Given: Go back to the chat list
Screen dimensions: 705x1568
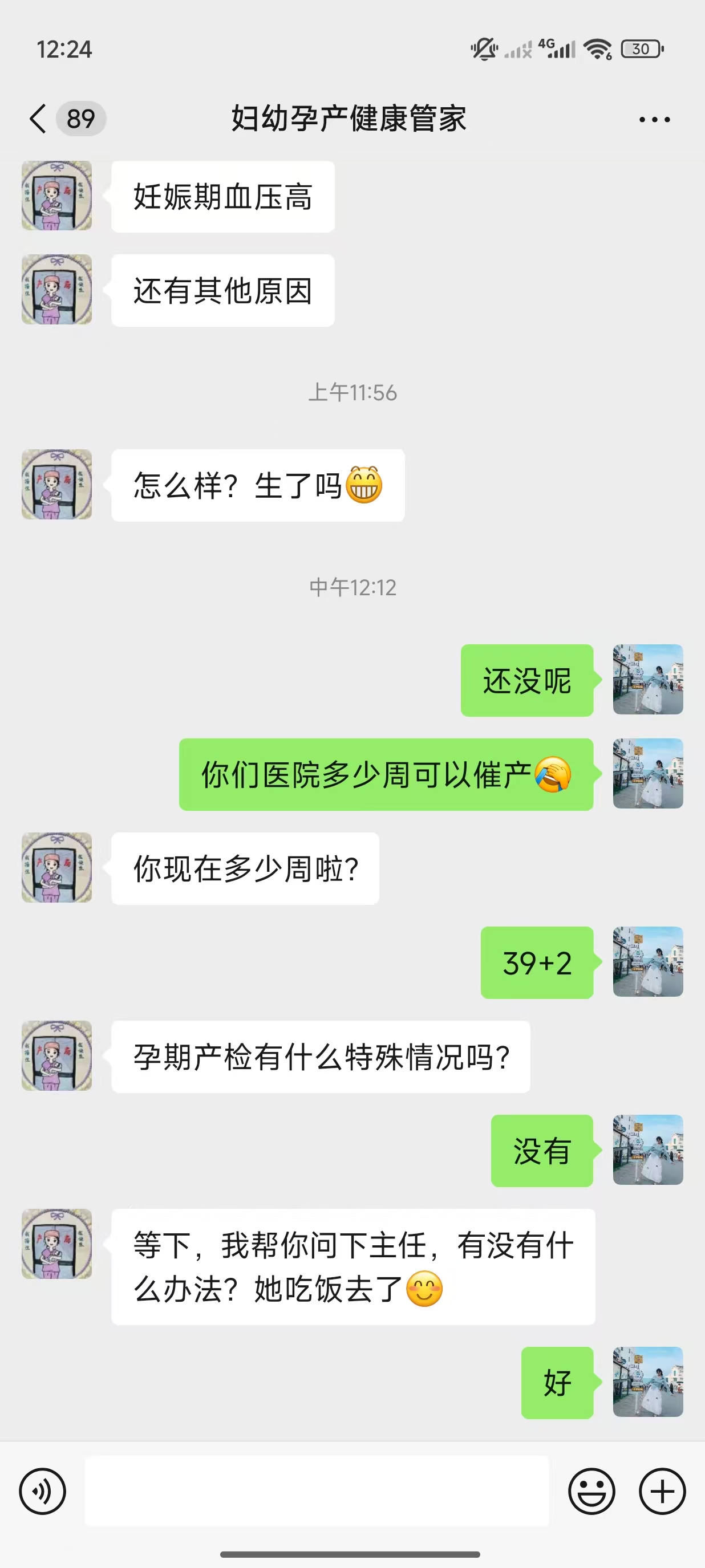Looking at the screenshot, I should 38,118.
